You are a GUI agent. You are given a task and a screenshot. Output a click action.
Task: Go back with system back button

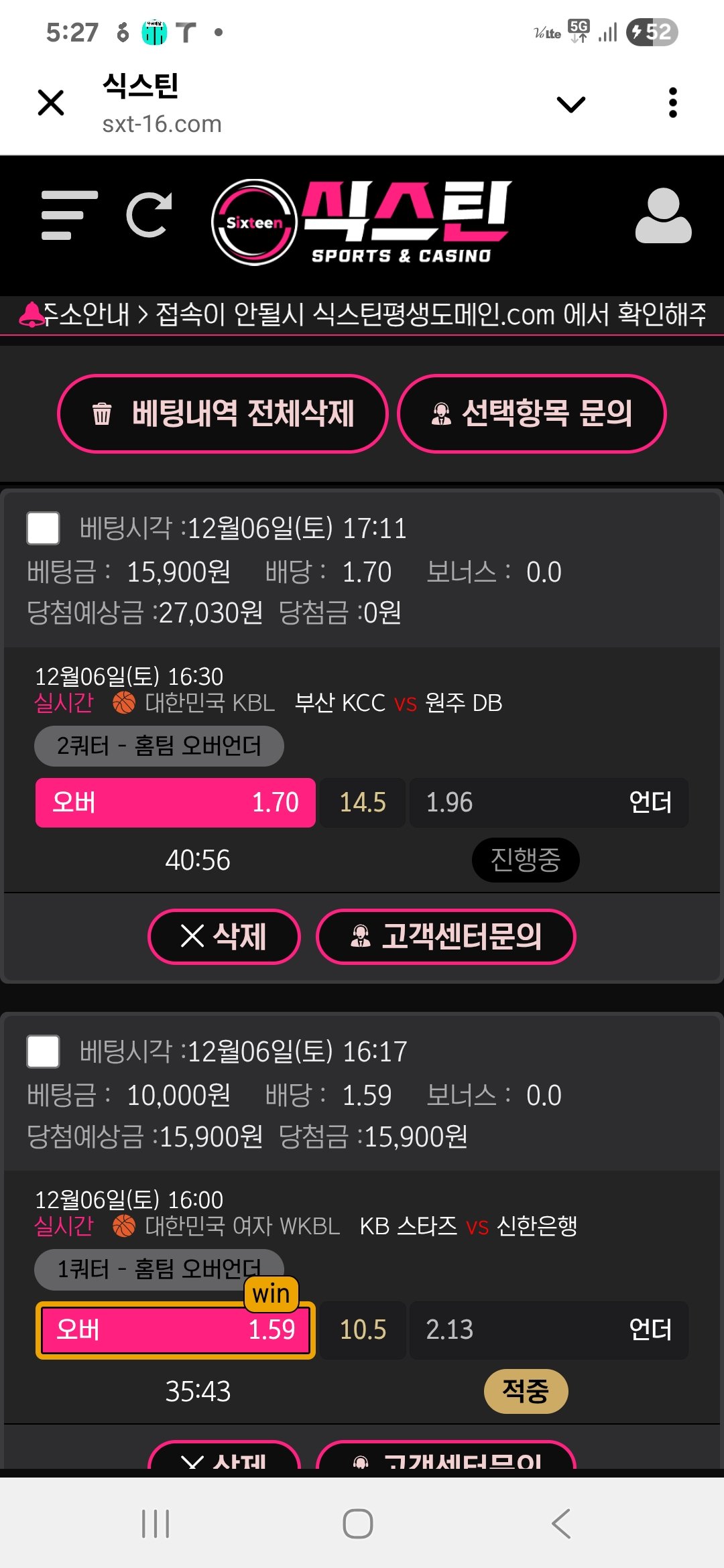(560, 1523)
